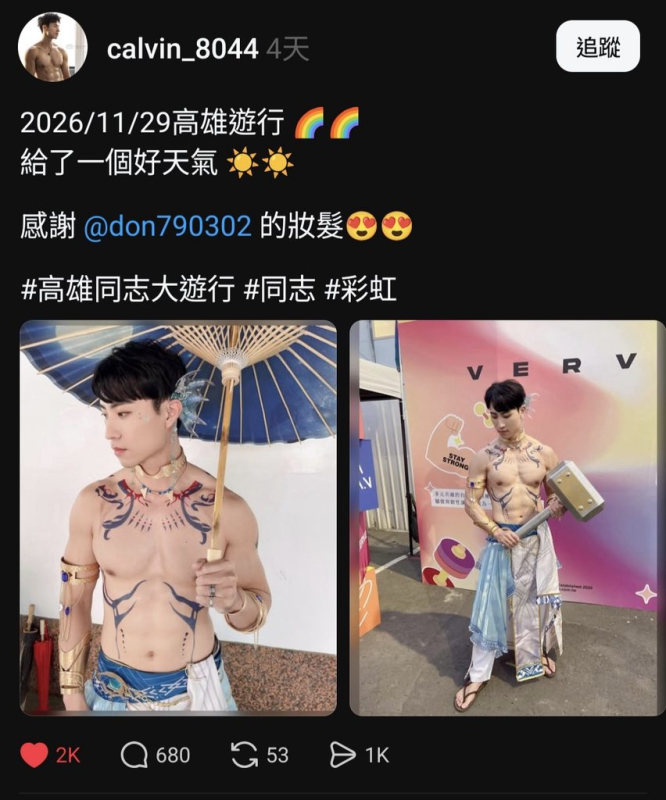Share this post using the send icon
This screenshot has height=800, width=666.
point(344,755)
